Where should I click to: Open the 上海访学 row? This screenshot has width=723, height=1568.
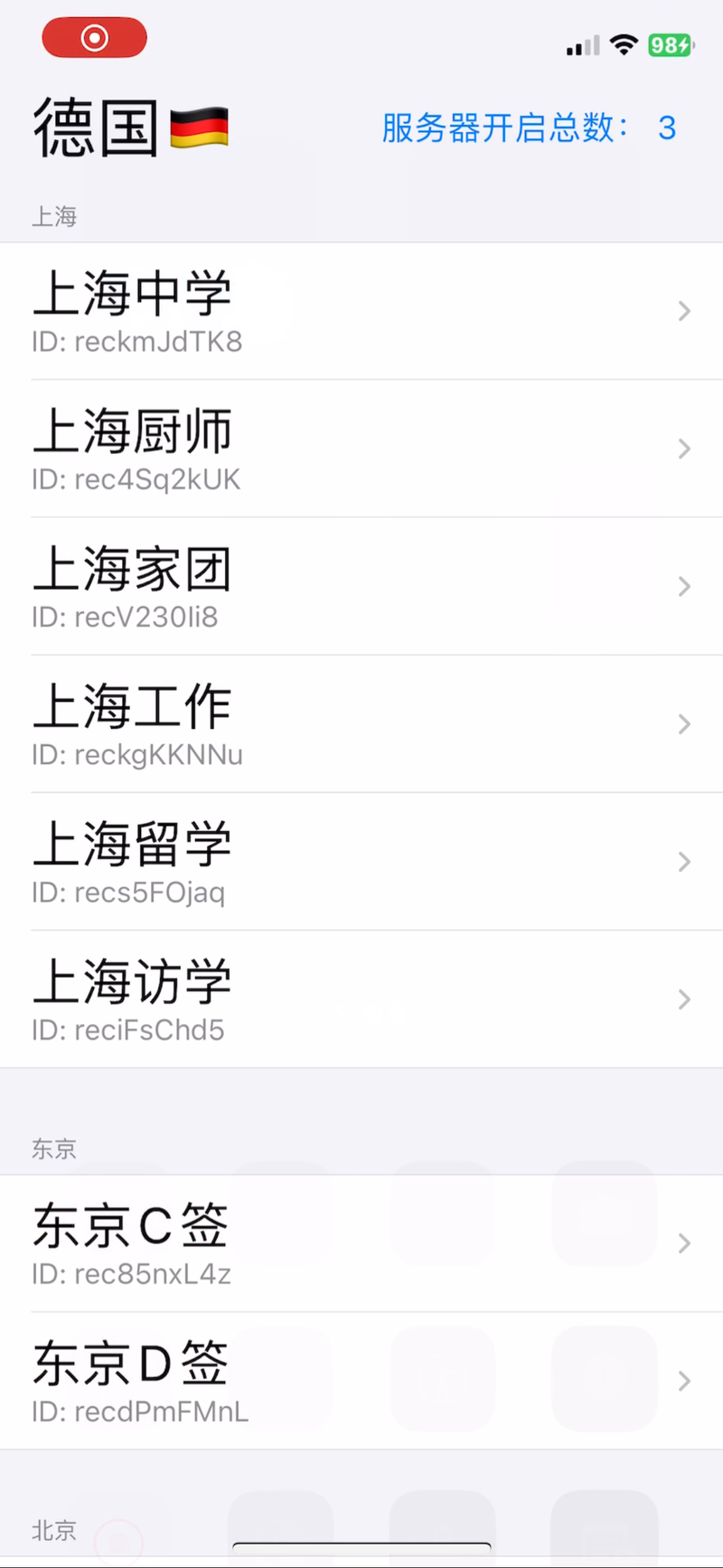(361, 998)
